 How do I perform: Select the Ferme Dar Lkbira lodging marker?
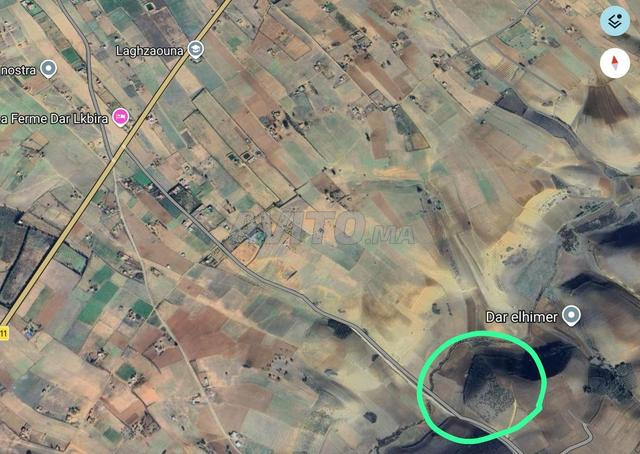pos(120,117)
